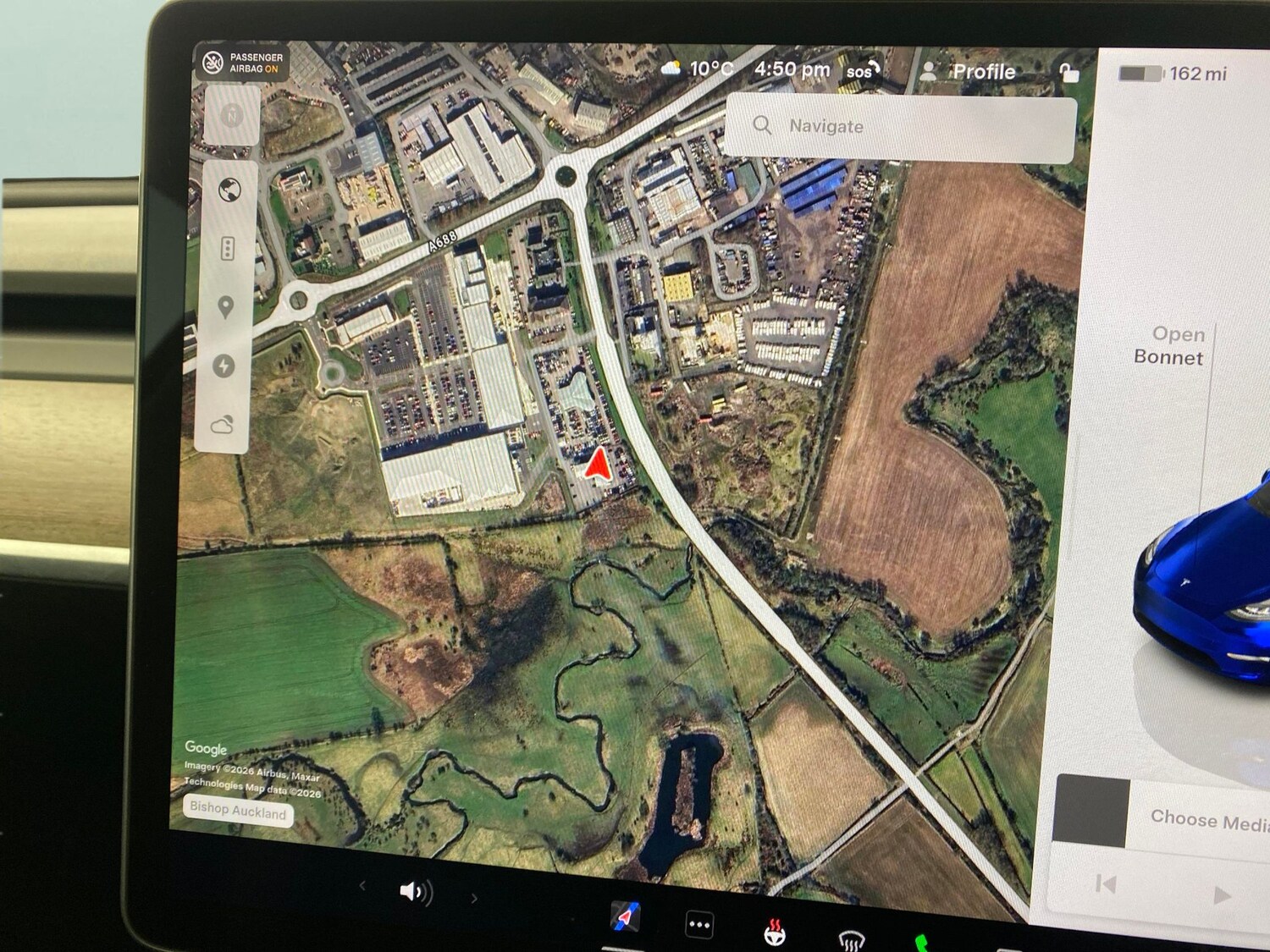Start playback with the play button
The image size is (1270, 952).
point(1221,894)
